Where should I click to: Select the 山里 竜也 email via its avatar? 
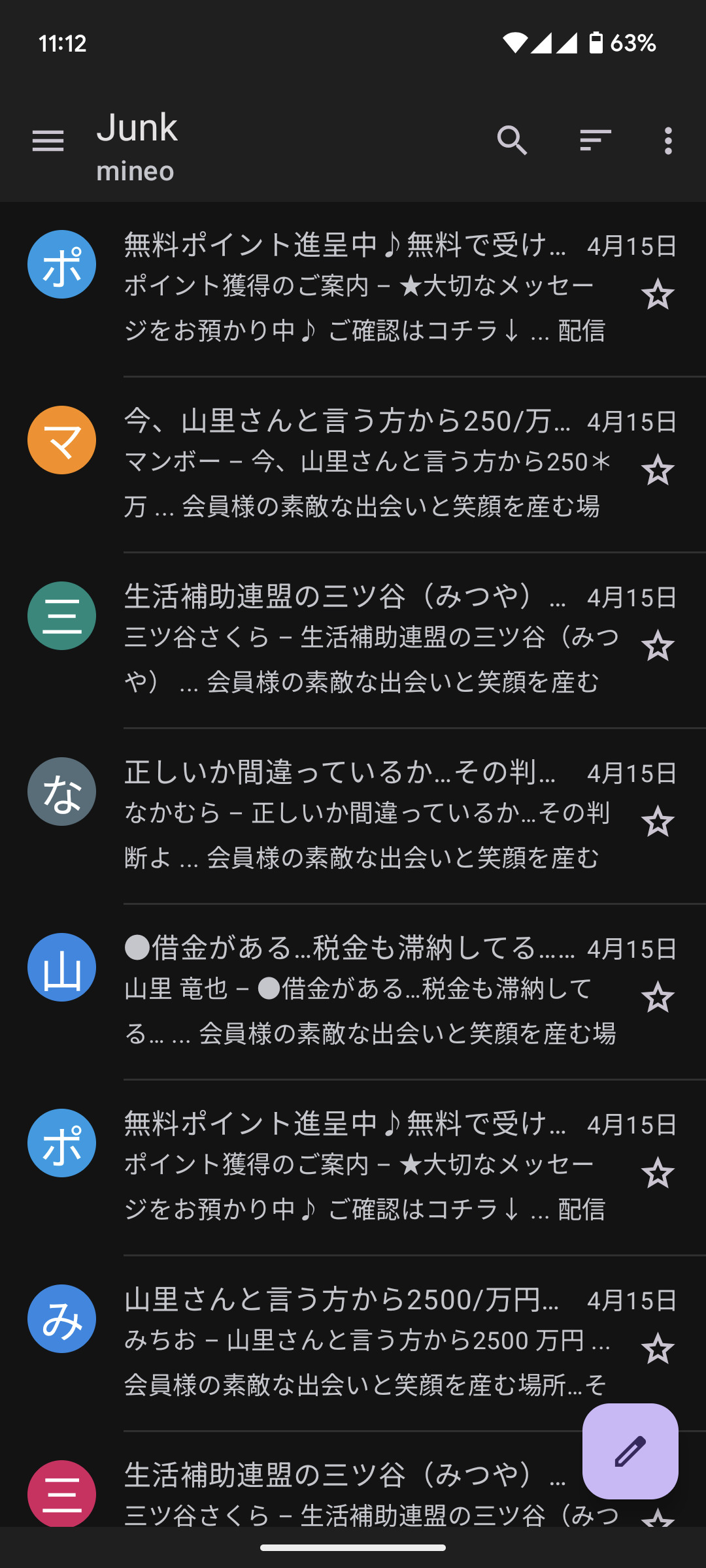click(x=62, y=968)
